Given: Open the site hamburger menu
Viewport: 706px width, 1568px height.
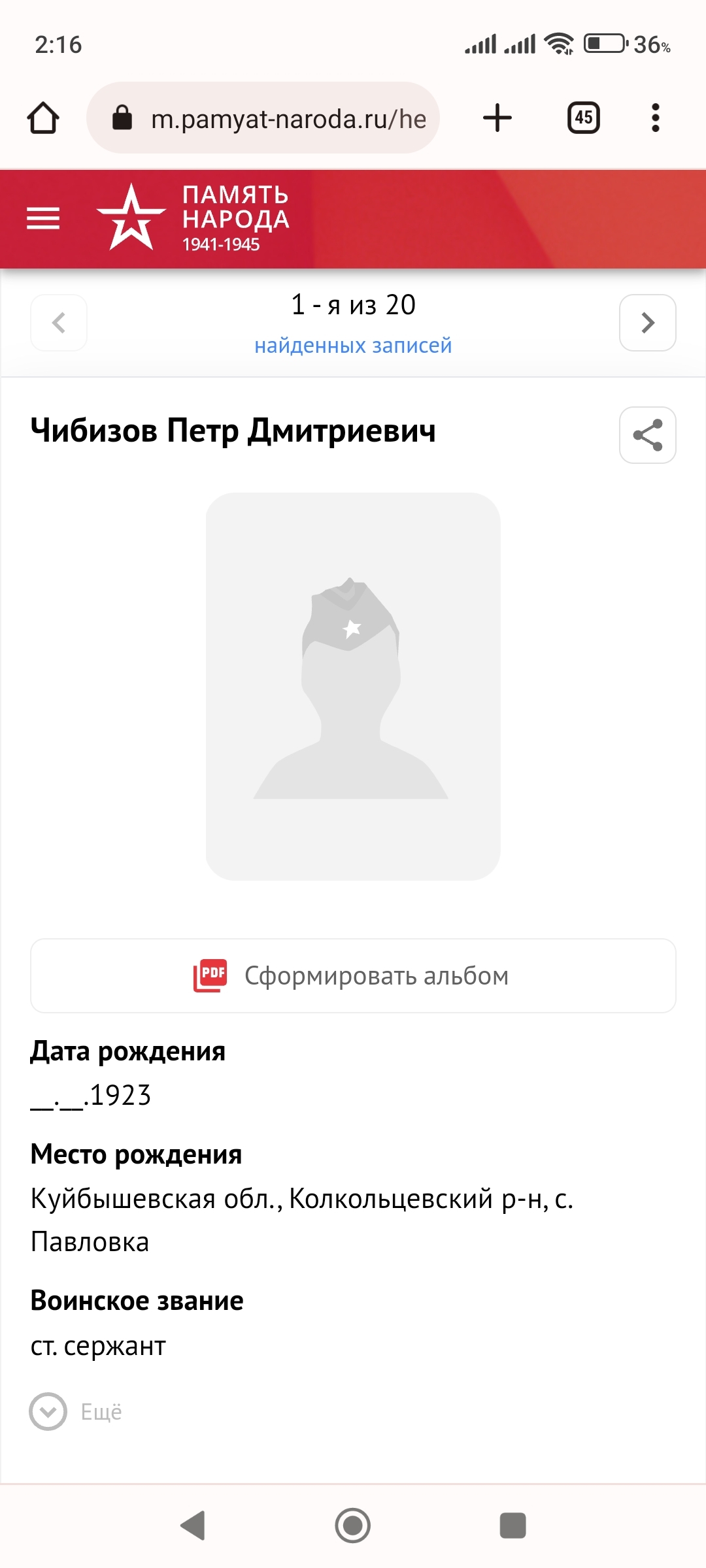Looking at the screenshot, I should 43,218.
